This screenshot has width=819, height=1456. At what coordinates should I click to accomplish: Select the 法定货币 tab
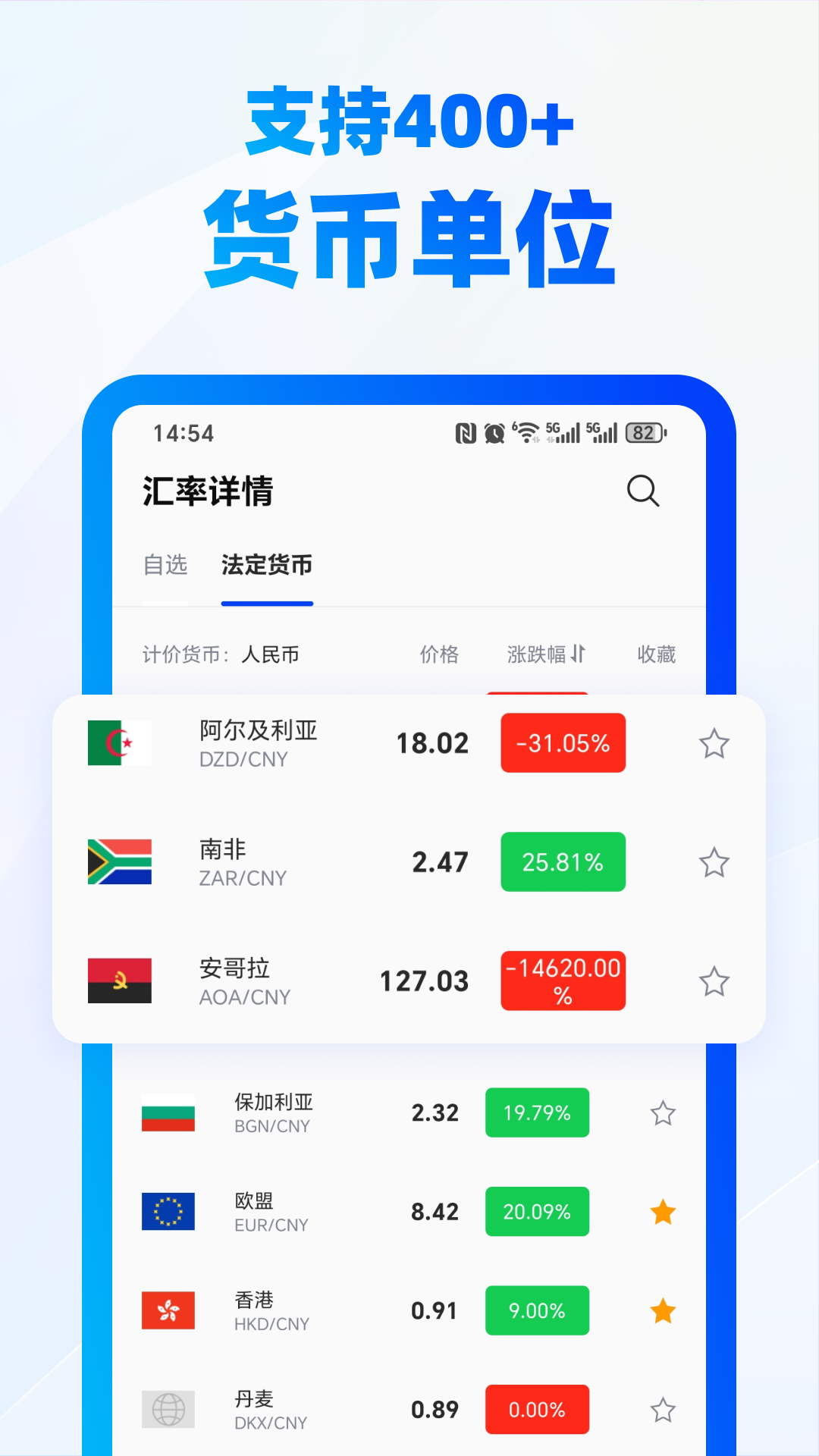tap(267, 566)
